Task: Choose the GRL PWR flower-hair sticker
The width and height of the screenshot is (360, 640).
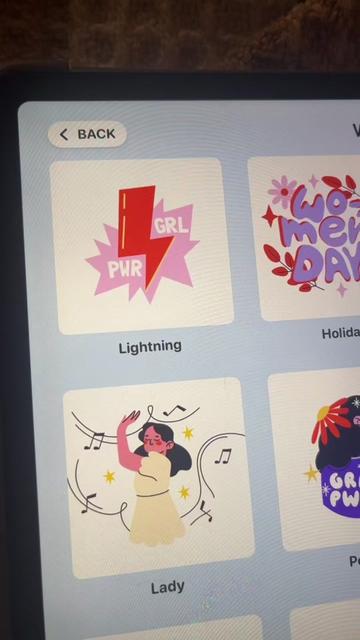Action: coord(315,460)
